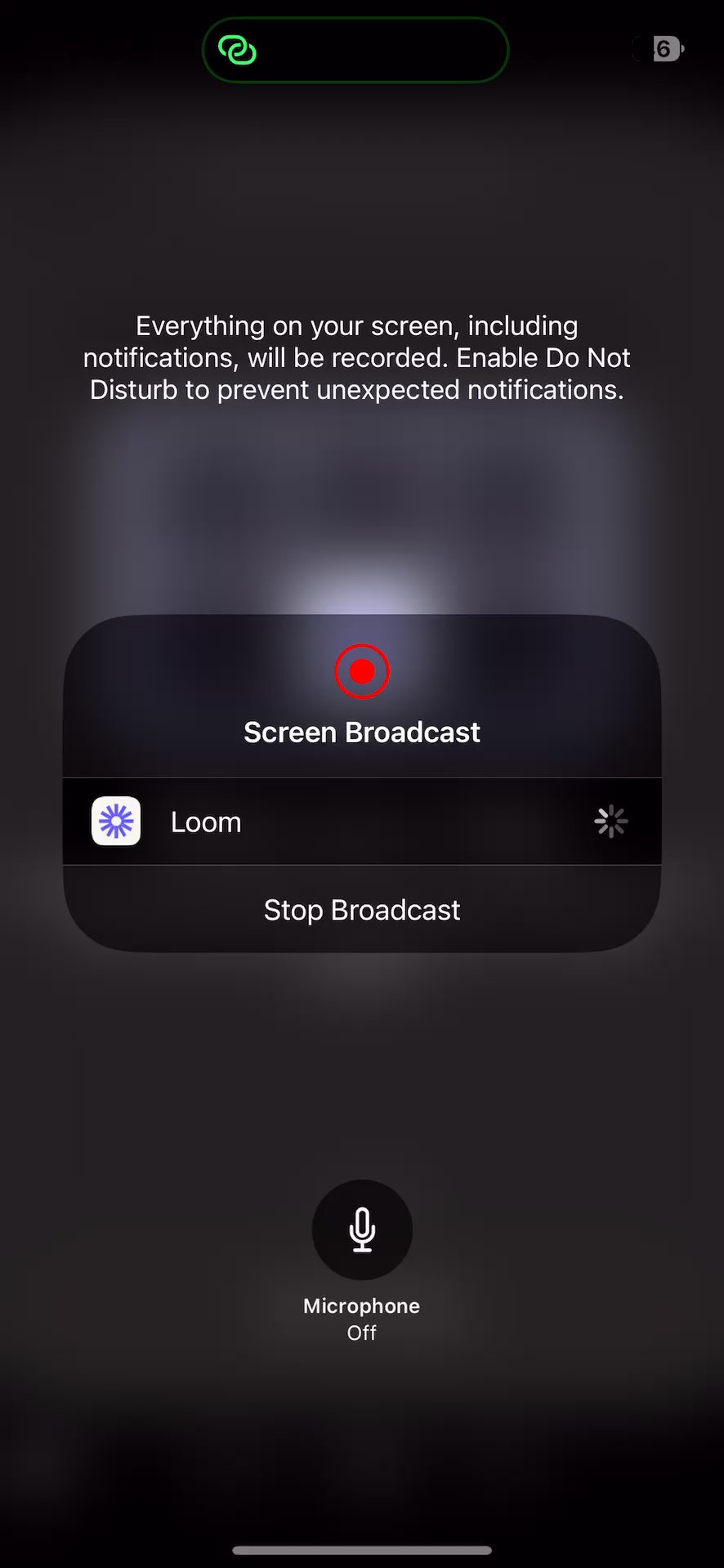The width and height of the screenshot is (724, 1568).
Task: Select Loom as the broadcast app
Action: coord(361,822)
